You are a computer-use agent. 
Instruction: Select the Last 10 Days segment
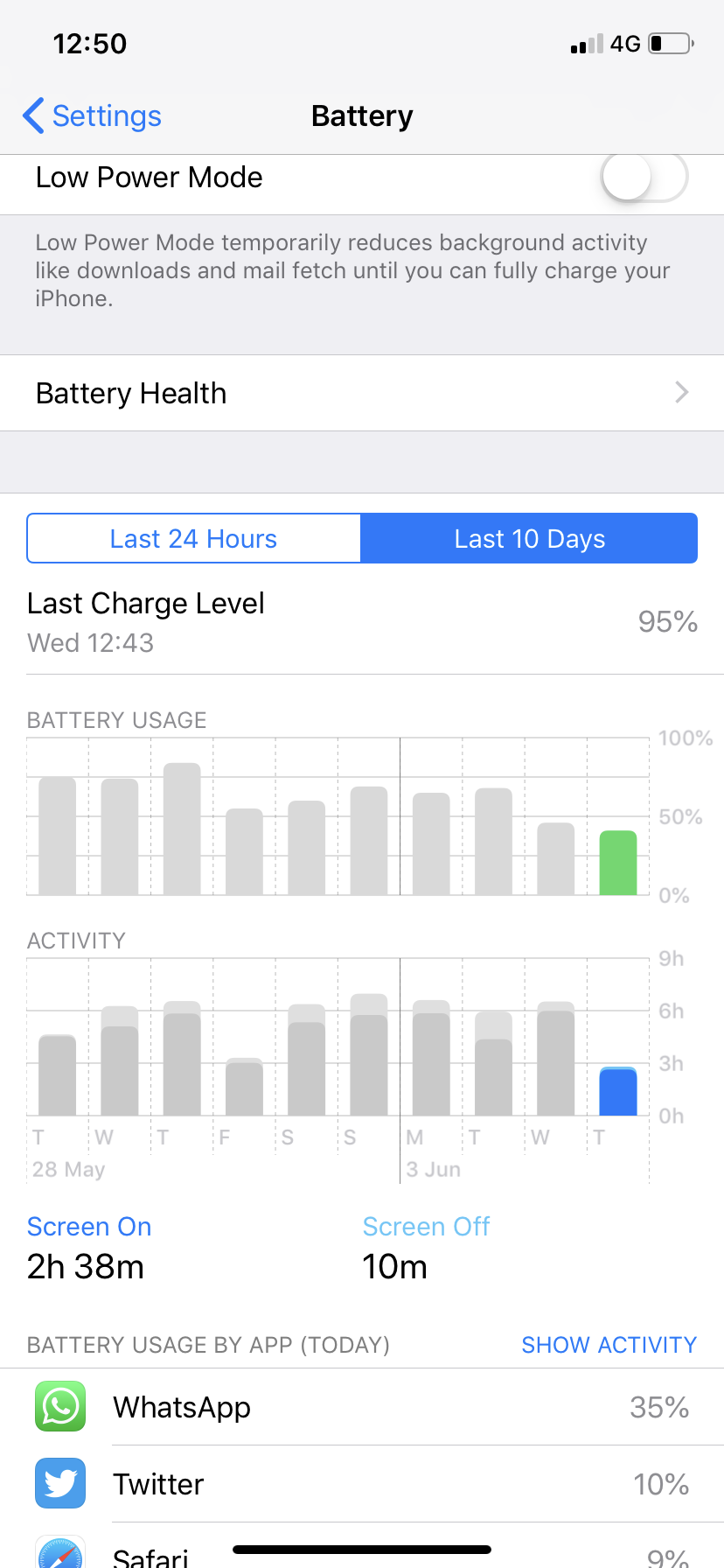529,538
